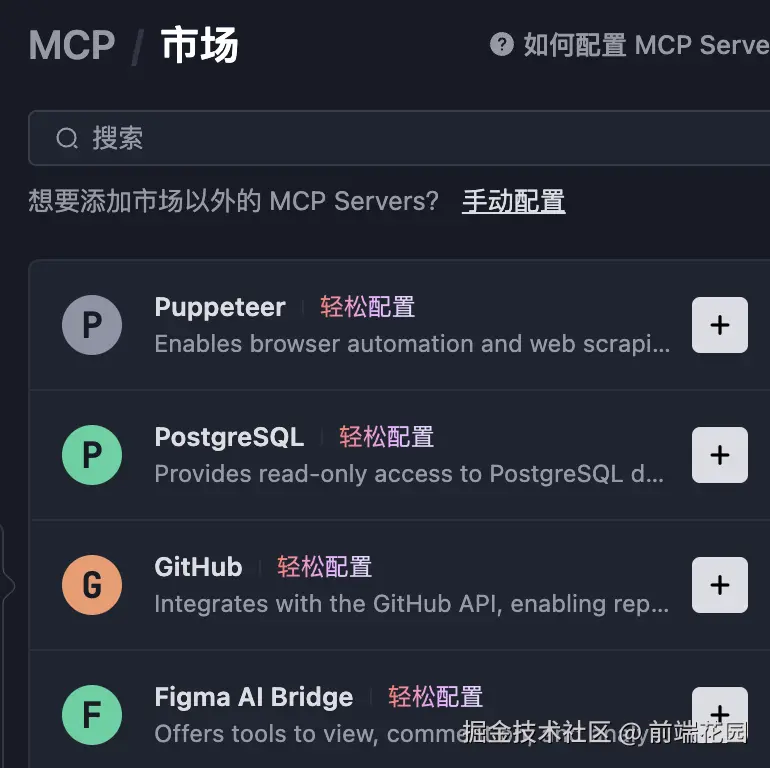The height and width of the screenshot is (768, 770).
Task: Add the Puppeteer server
Action: point(719,325)
